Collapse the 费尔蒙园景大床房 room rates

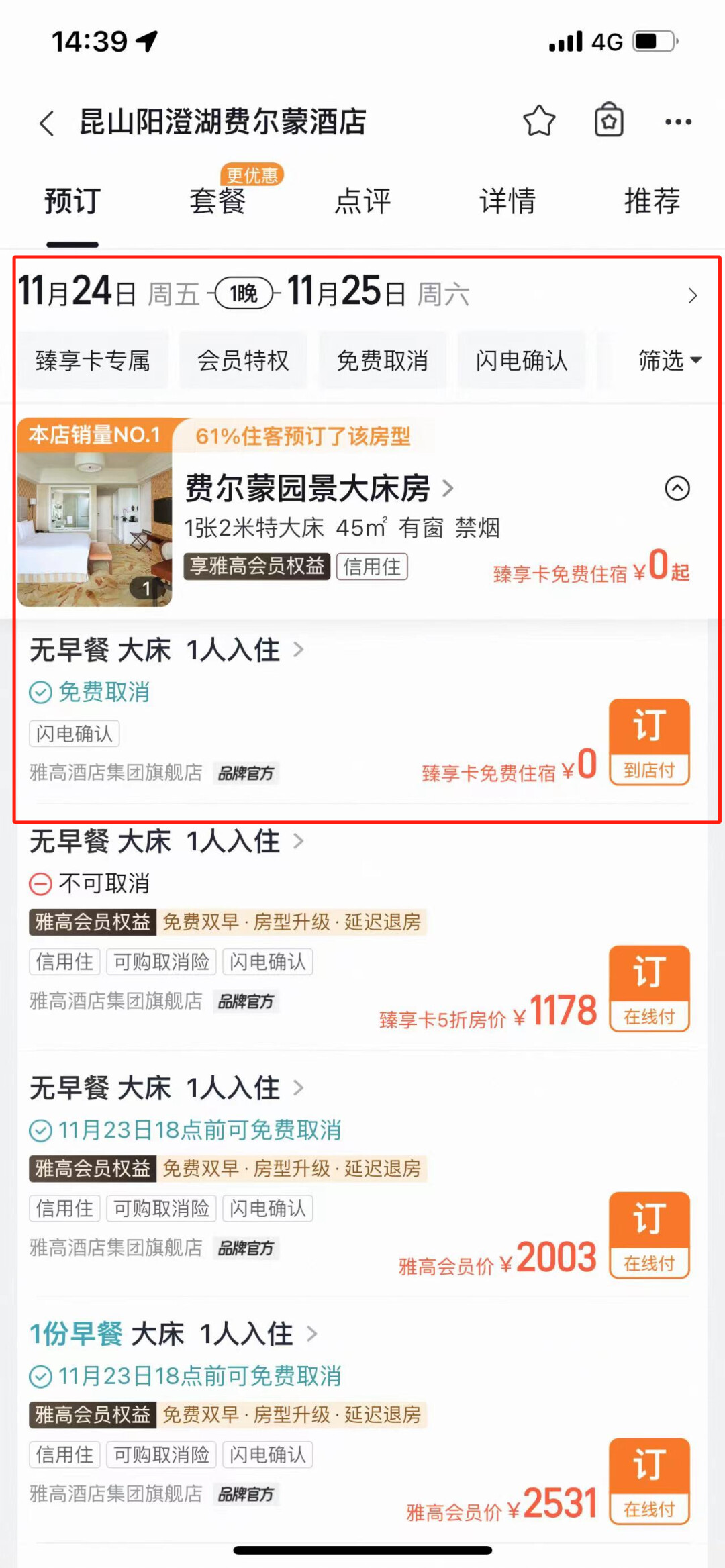pos(677,488)
